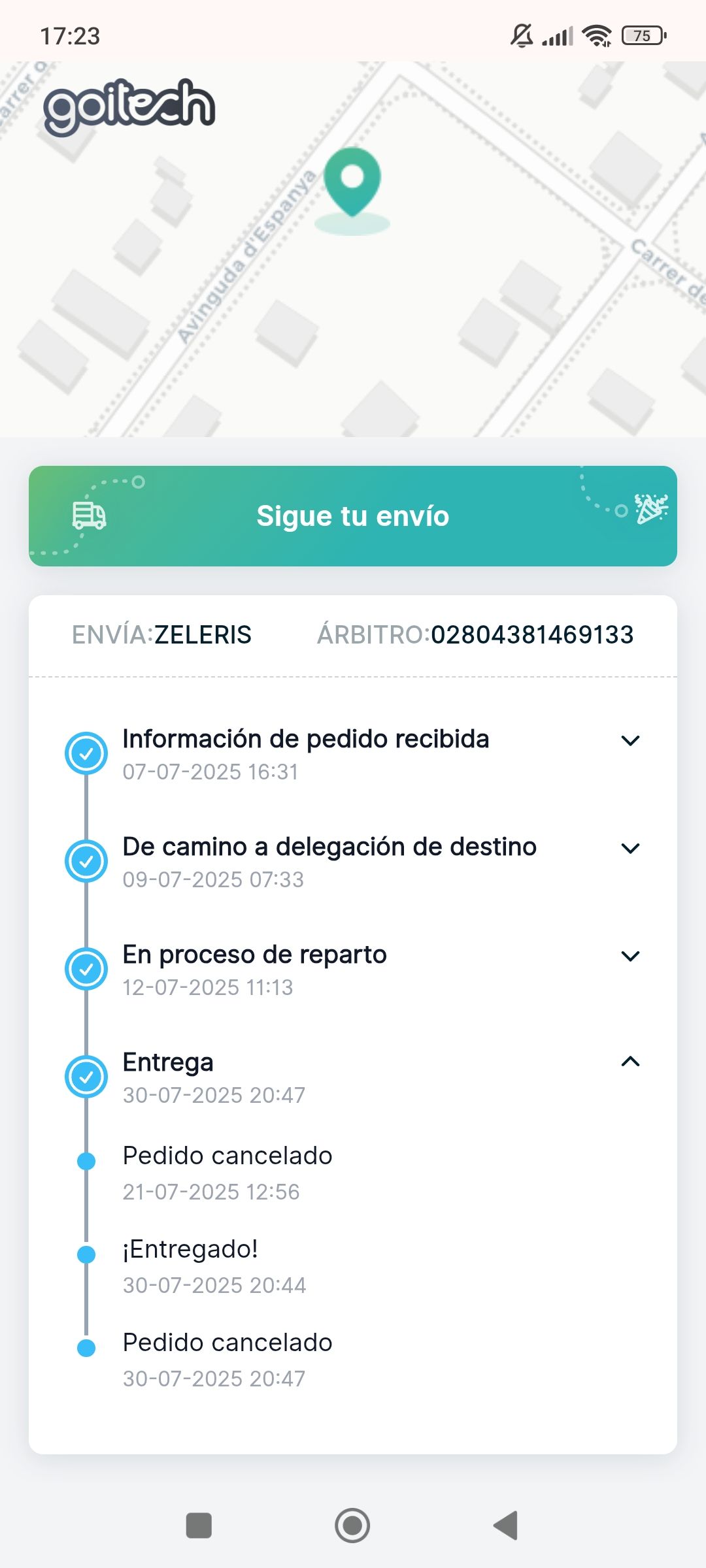This screenshot has width=706, height=1568.
Task: Go back with the system back button
Action: tap(506, 1526)
